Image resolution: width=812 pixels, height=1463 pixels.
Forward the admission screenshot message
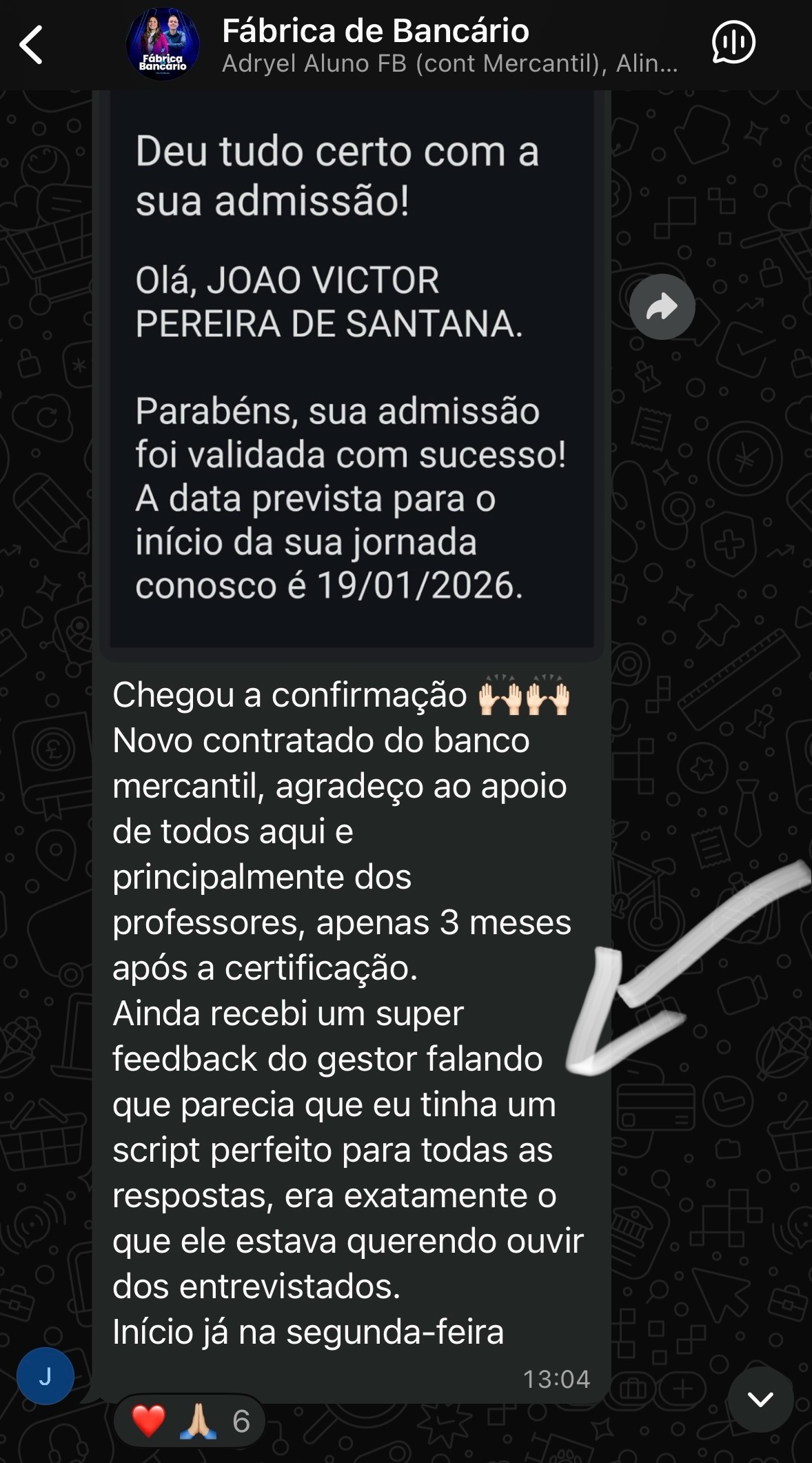pos(662,307)
